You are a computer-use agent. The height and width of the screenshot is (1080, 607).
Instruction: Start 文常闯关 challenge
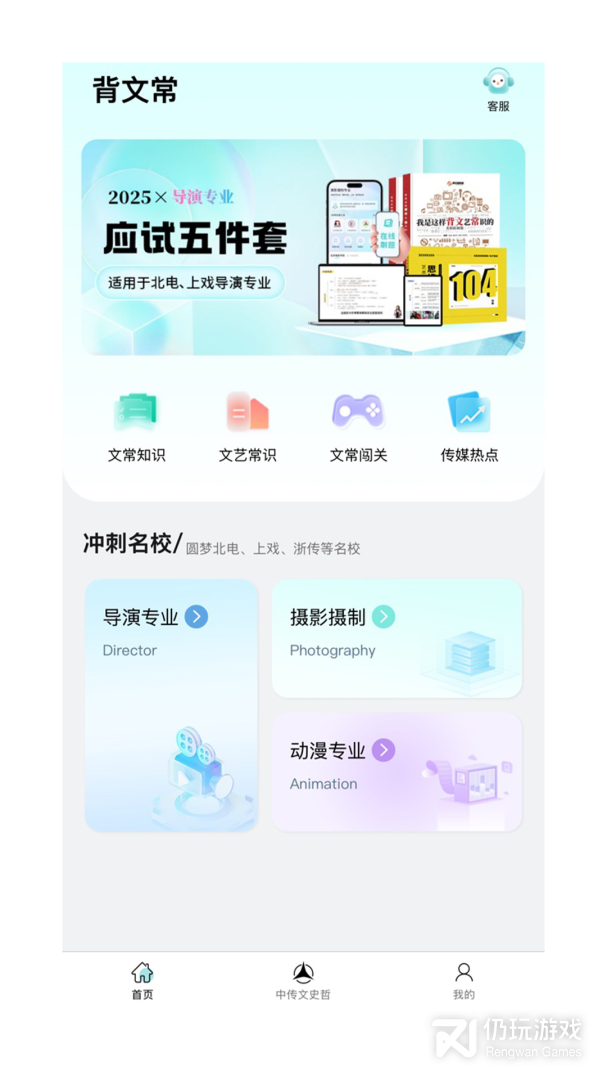[x=358, y=427]
